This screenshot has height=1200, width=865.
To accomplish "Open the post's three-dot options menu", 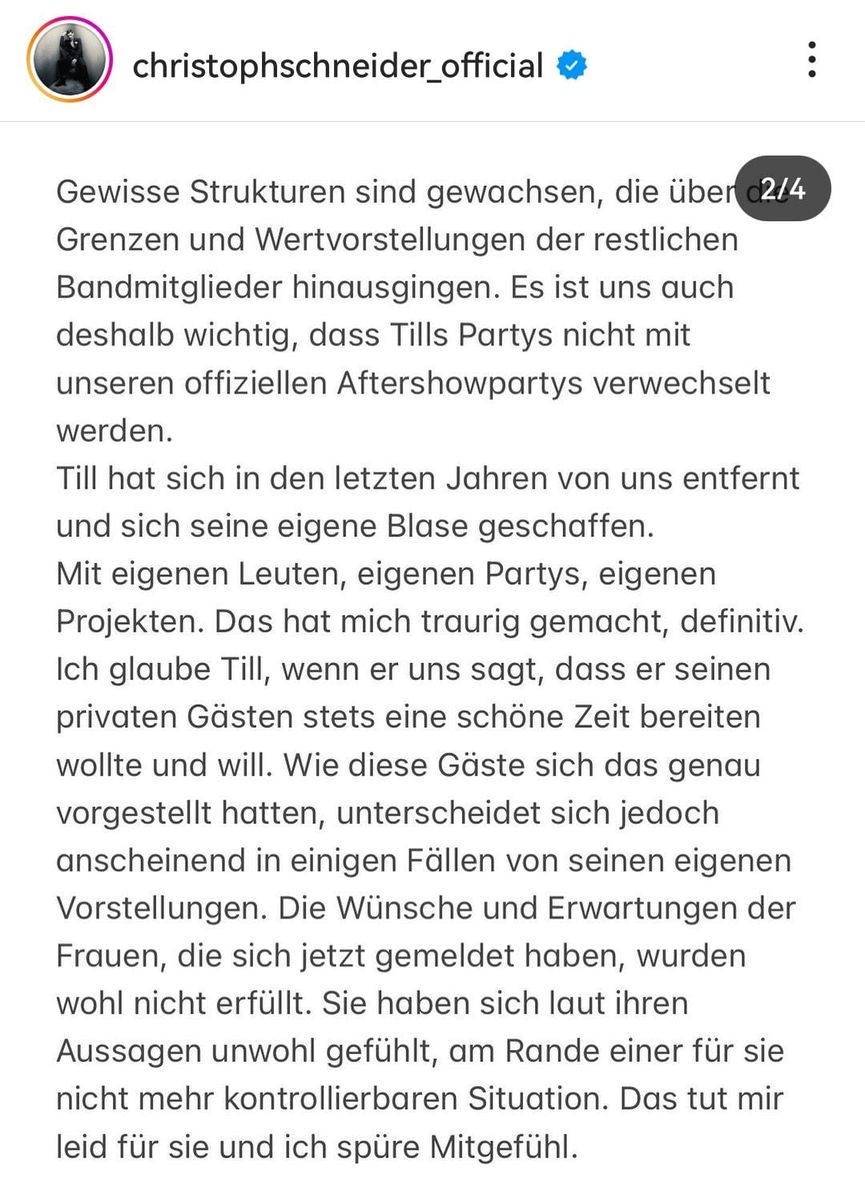I will click(x=812, y=60).
